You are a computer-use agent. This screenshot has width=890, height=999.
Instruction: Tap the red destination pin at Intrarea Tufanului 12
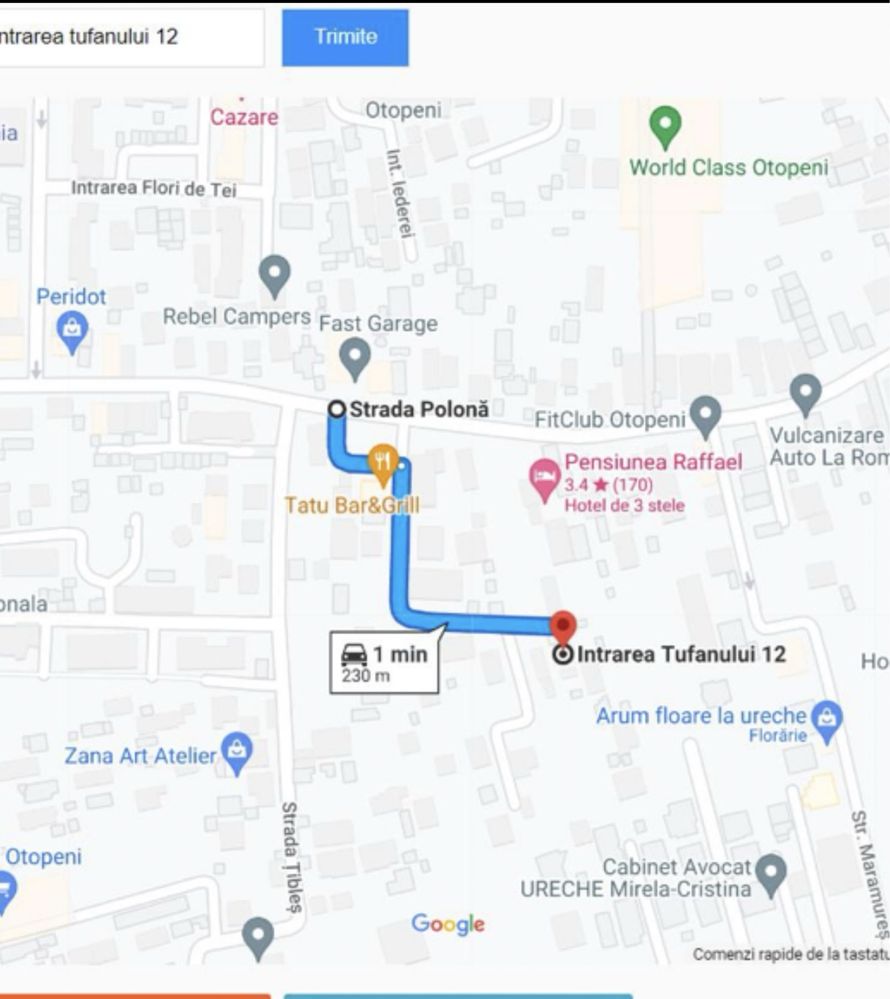pyautogui.click(x=564, y=626)
